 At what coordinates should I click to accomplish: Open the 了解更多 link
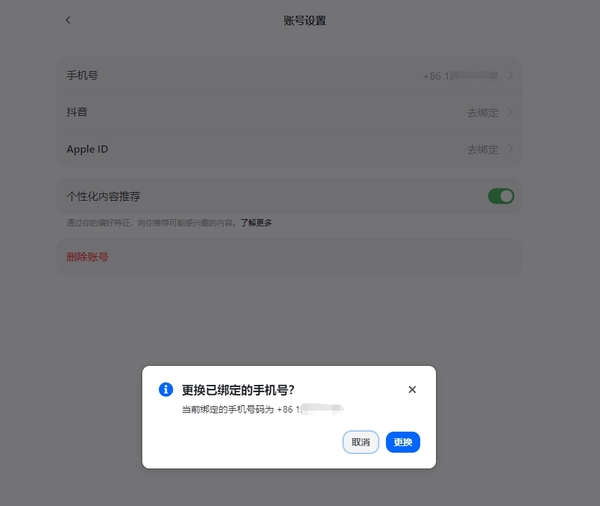click(x=256, y=222)
